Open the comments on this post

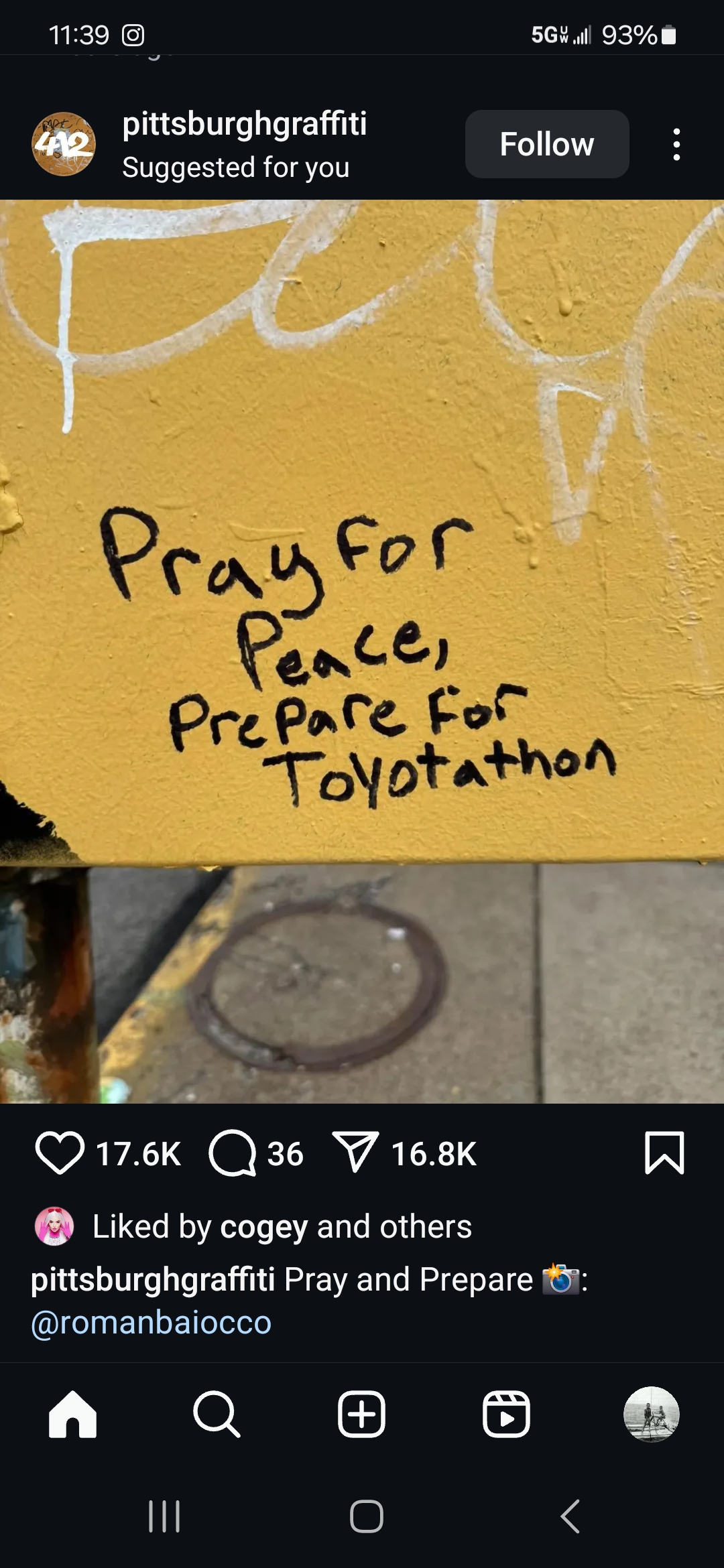tap(232, 1153)
